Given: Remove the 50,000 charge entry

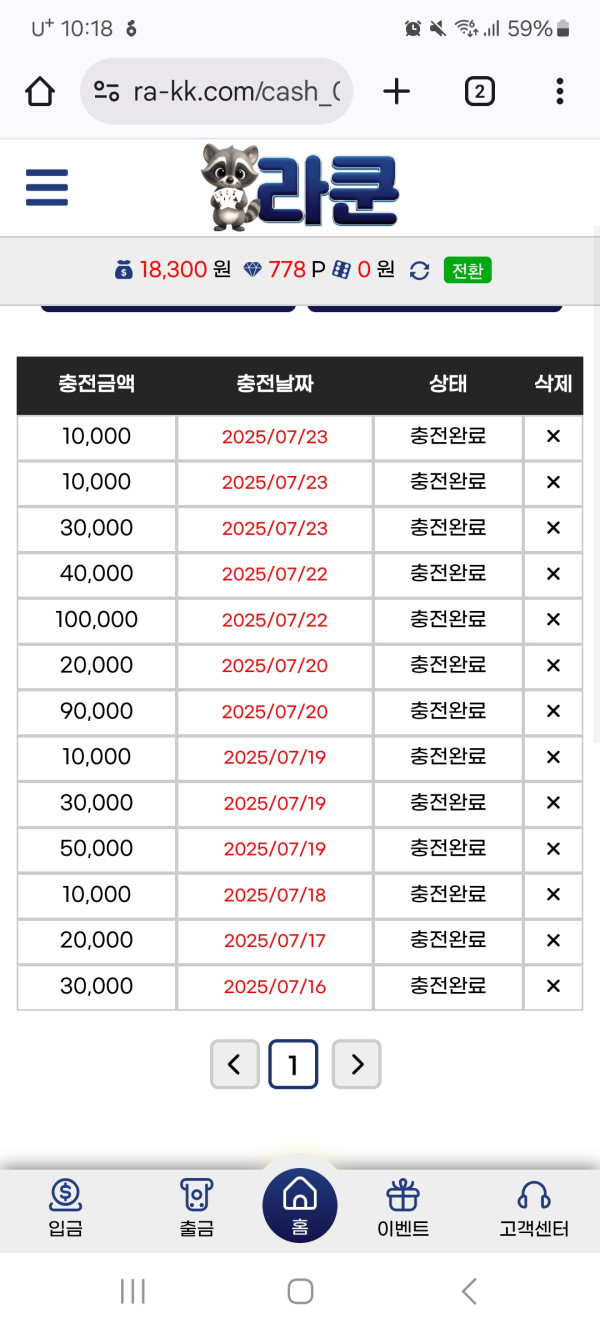Looking at the screenshot, I should coord(553,849).
